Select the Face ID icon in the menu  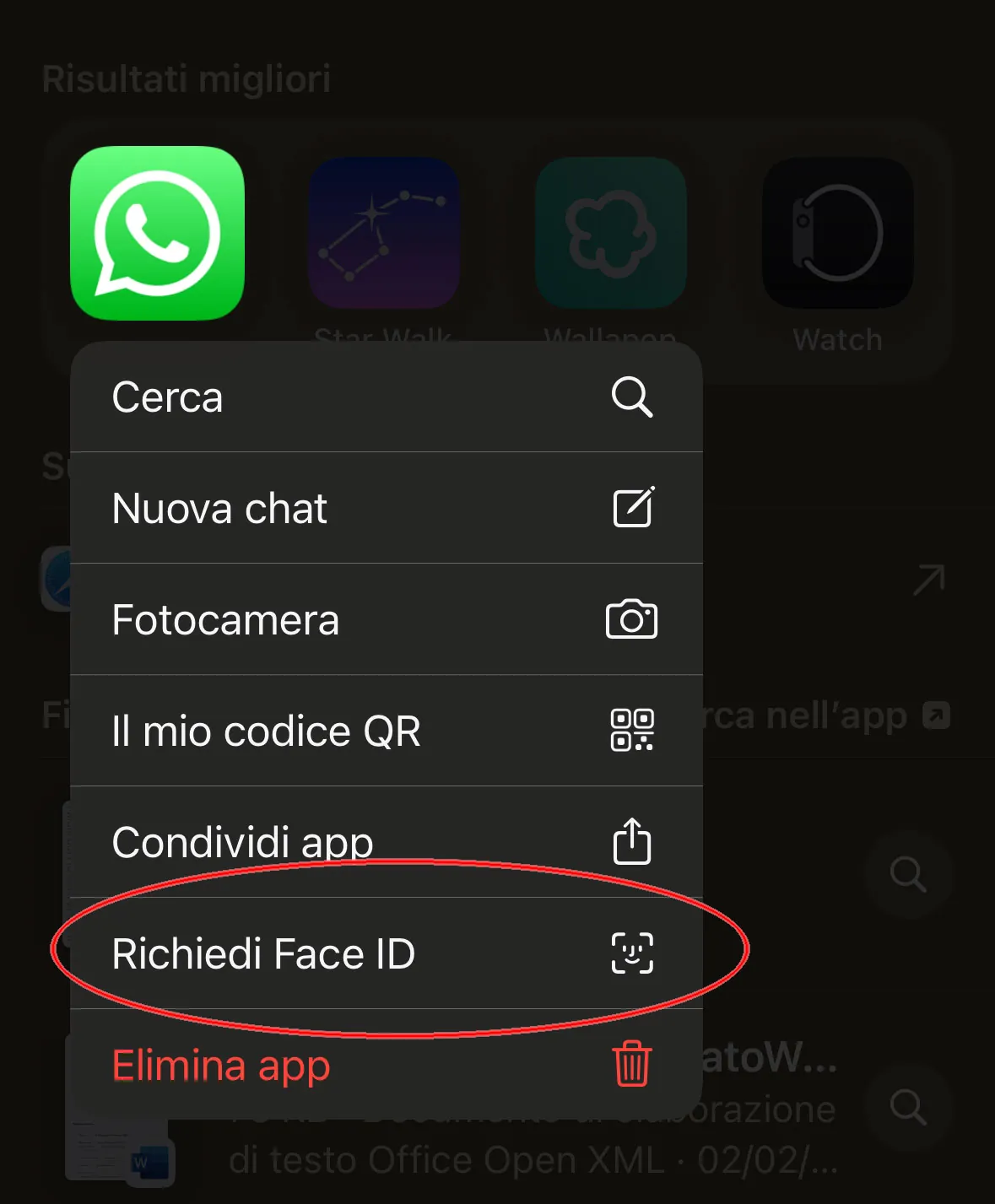[632, 953]
